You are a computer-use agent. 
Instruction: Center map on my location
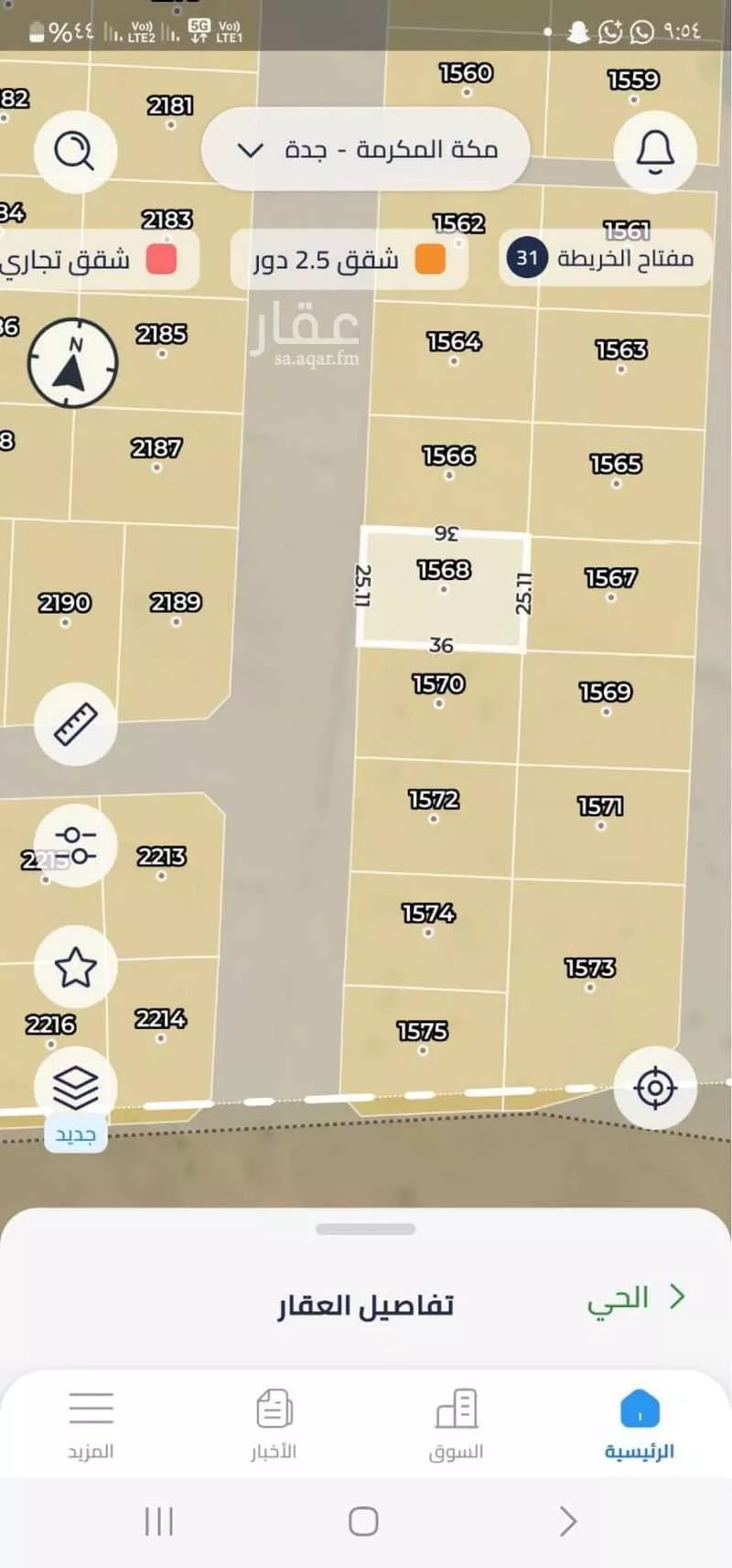tap(655, 1088)
